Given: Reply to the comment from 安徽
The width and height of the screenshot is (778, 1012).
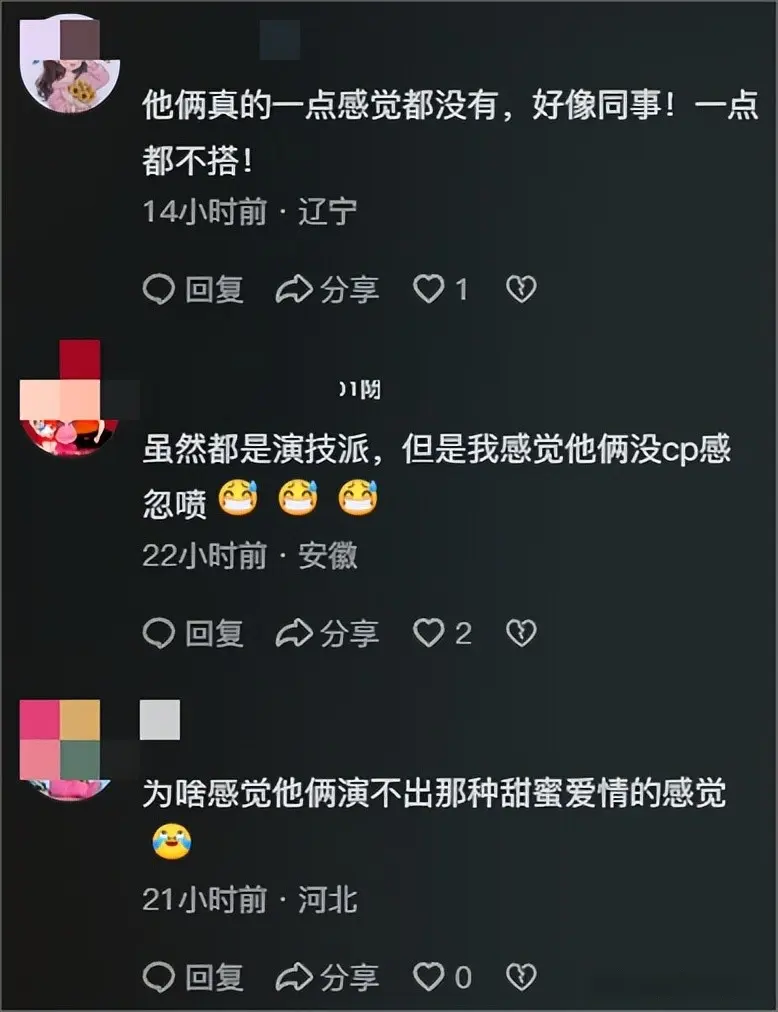Looking at the screenshot, I should coord(194,633).
